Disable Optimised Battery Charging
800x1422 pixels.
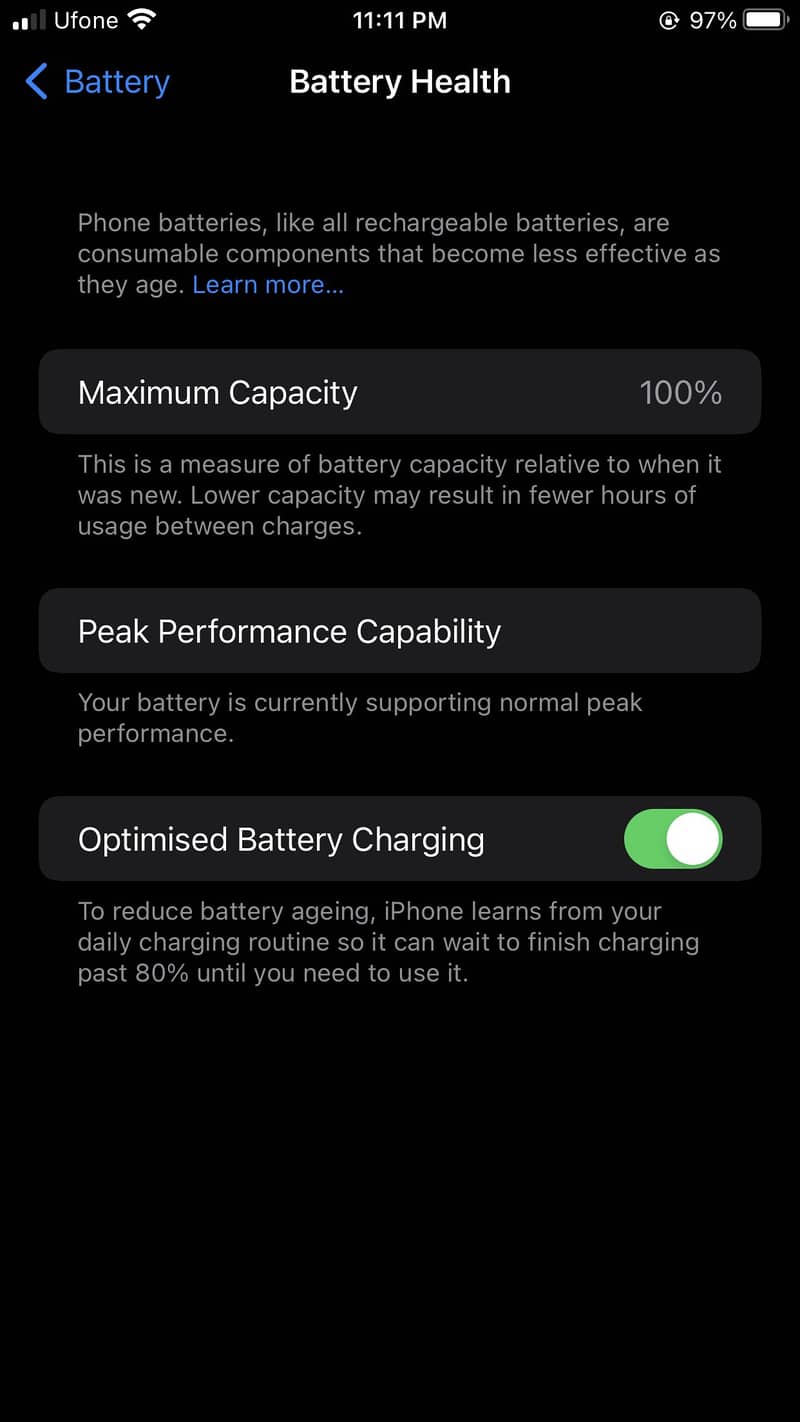(x=673, y=839)
